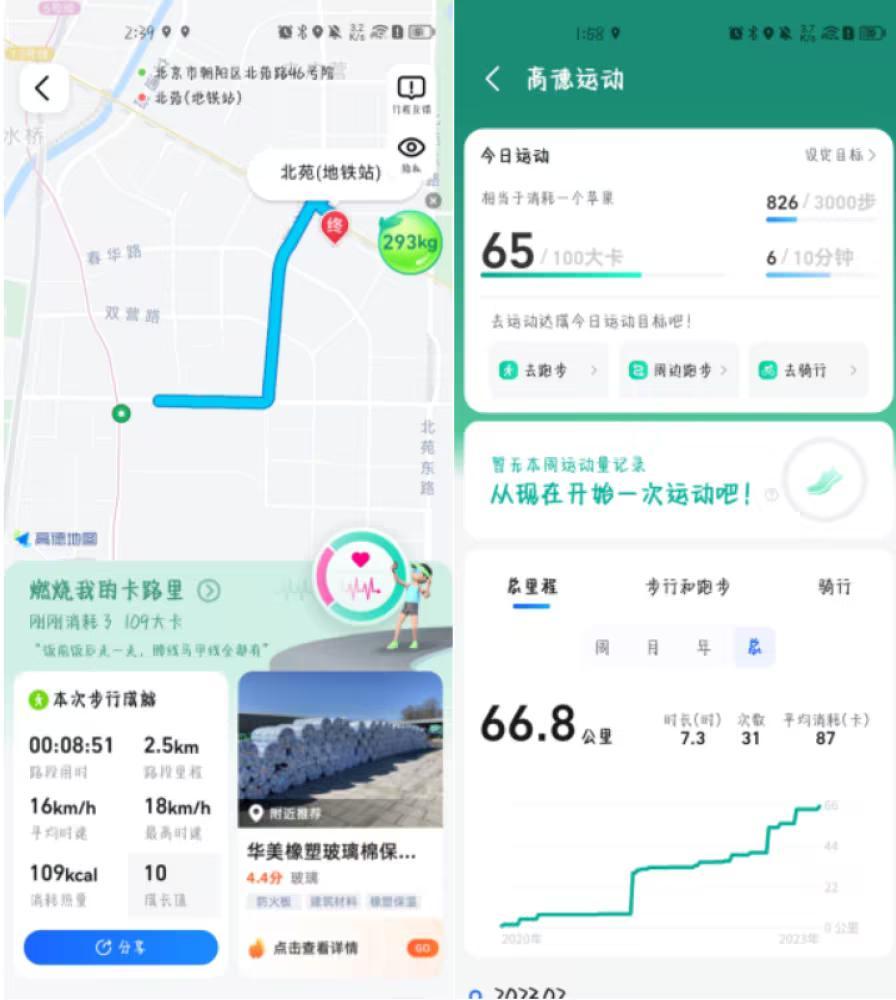Switch to the 总里程 tab
Viewport: 896px width, 1000px height.
(531, 587)
